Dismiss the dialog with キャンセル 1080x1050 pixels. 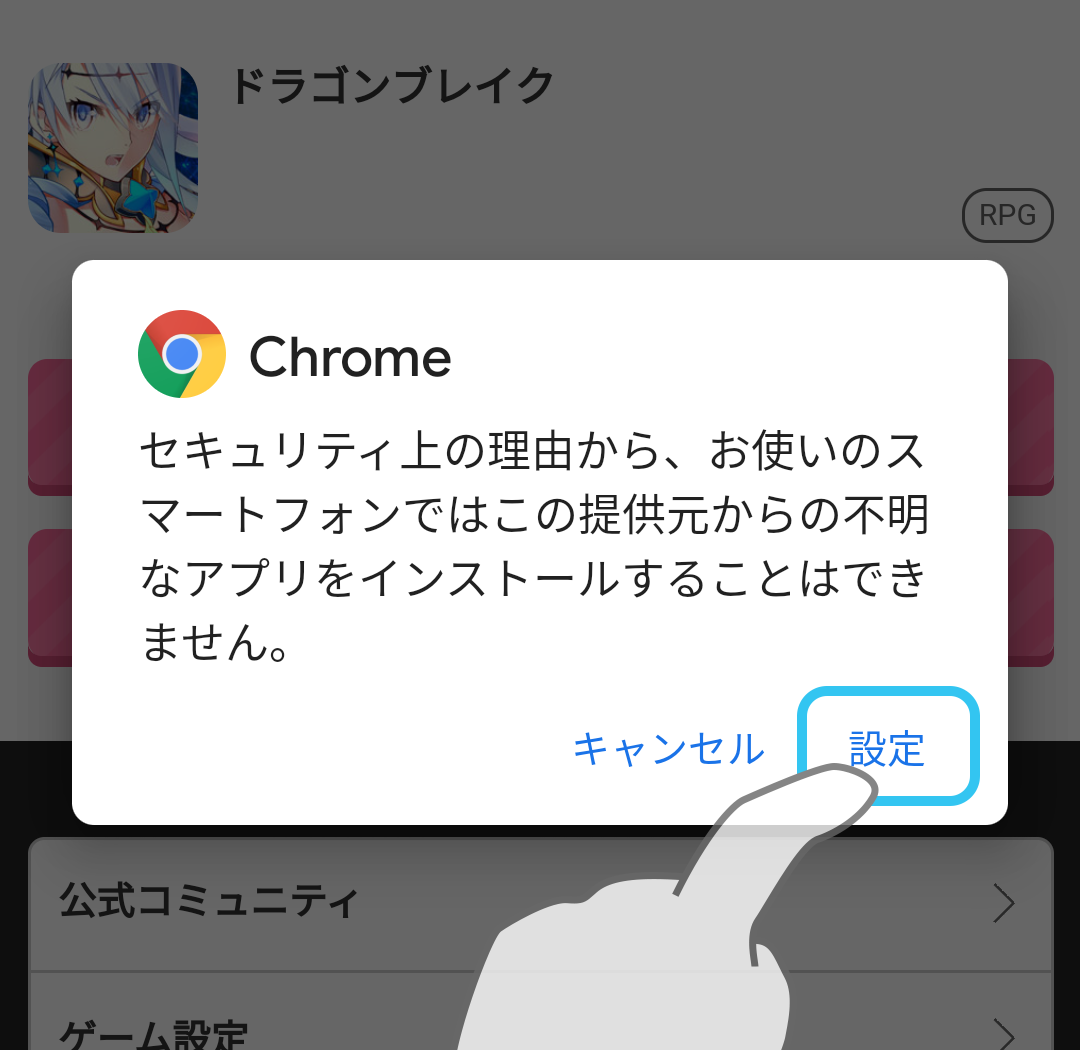(668, 749)
